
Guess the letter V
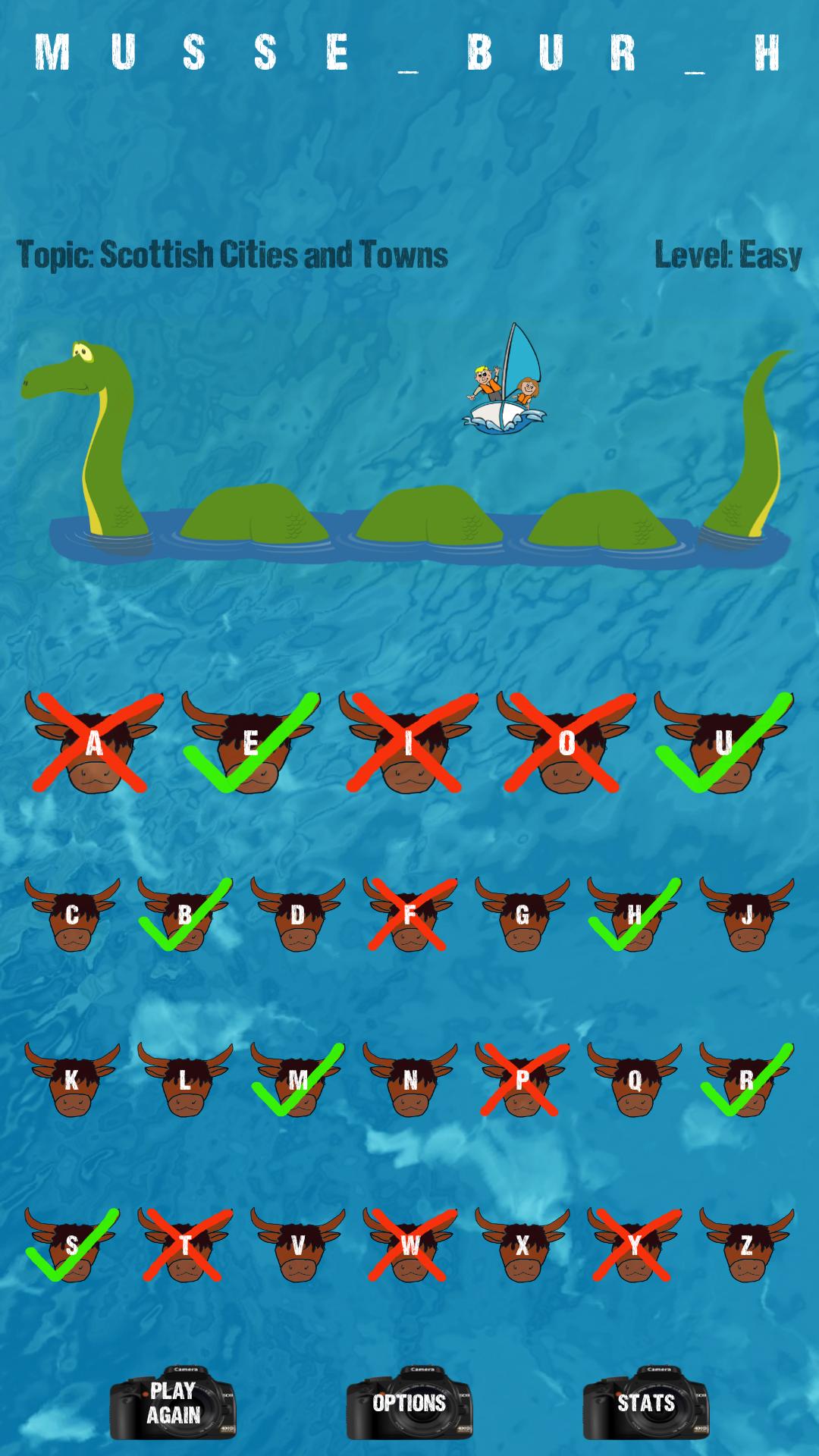pos(297,1245)
